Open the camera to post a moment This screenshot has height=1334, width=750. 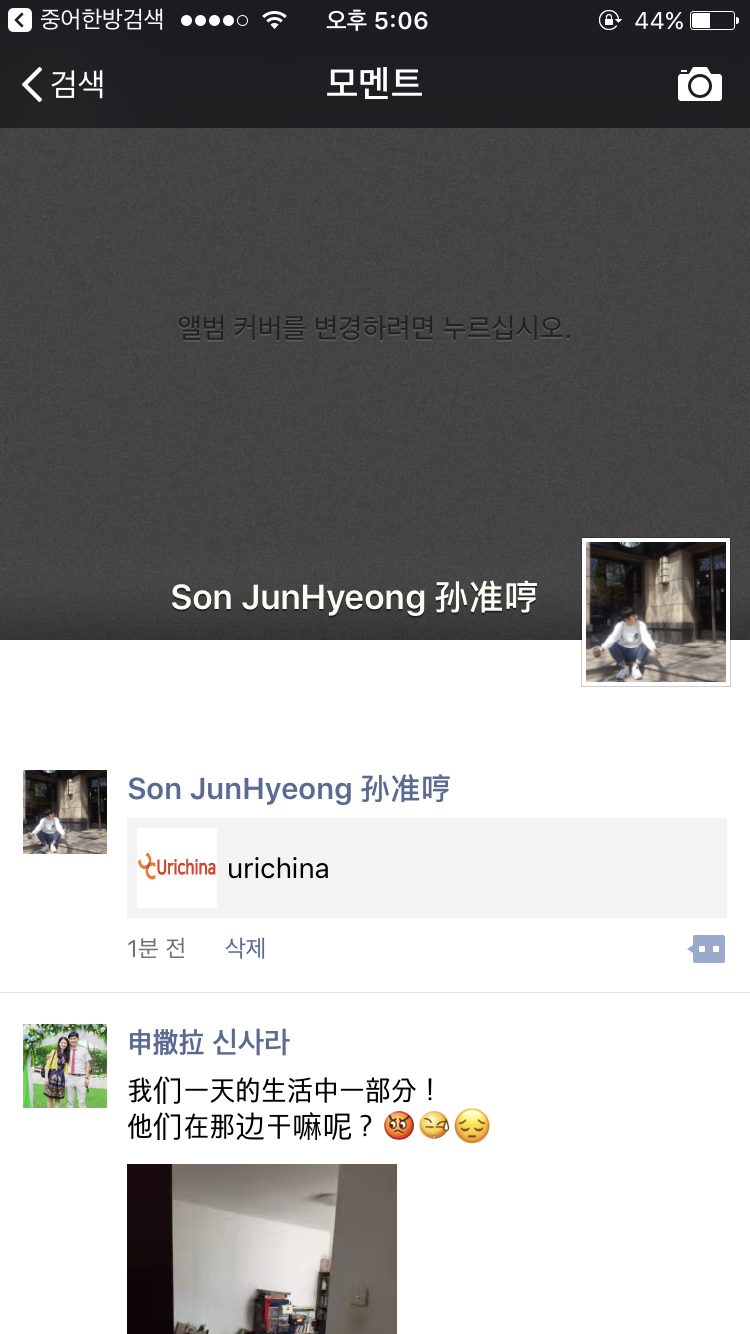[700, 85]
